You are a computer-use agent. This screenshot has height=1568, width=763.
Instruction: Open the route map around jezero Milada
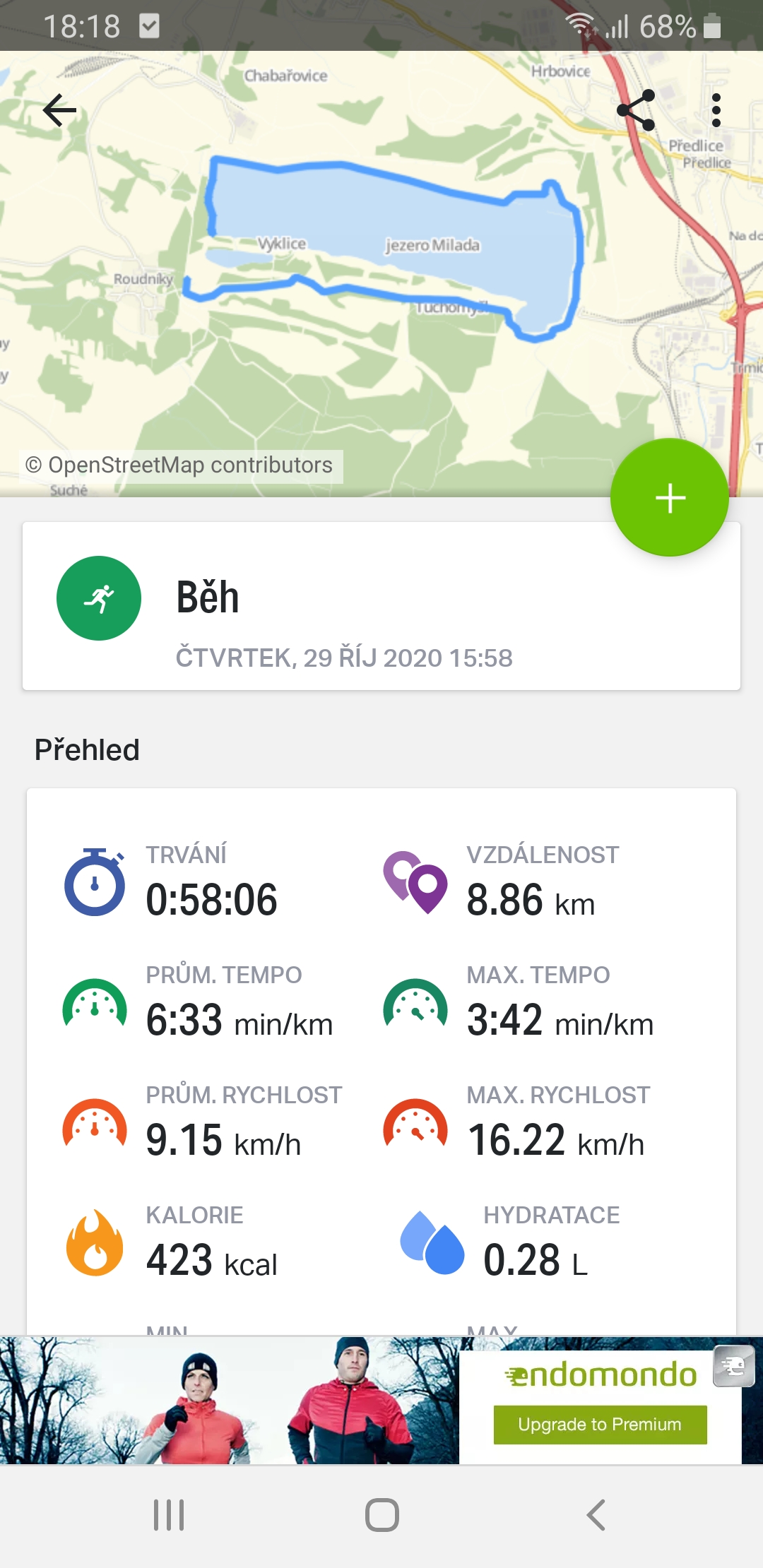pyautogui.click(x=381, y=275)
